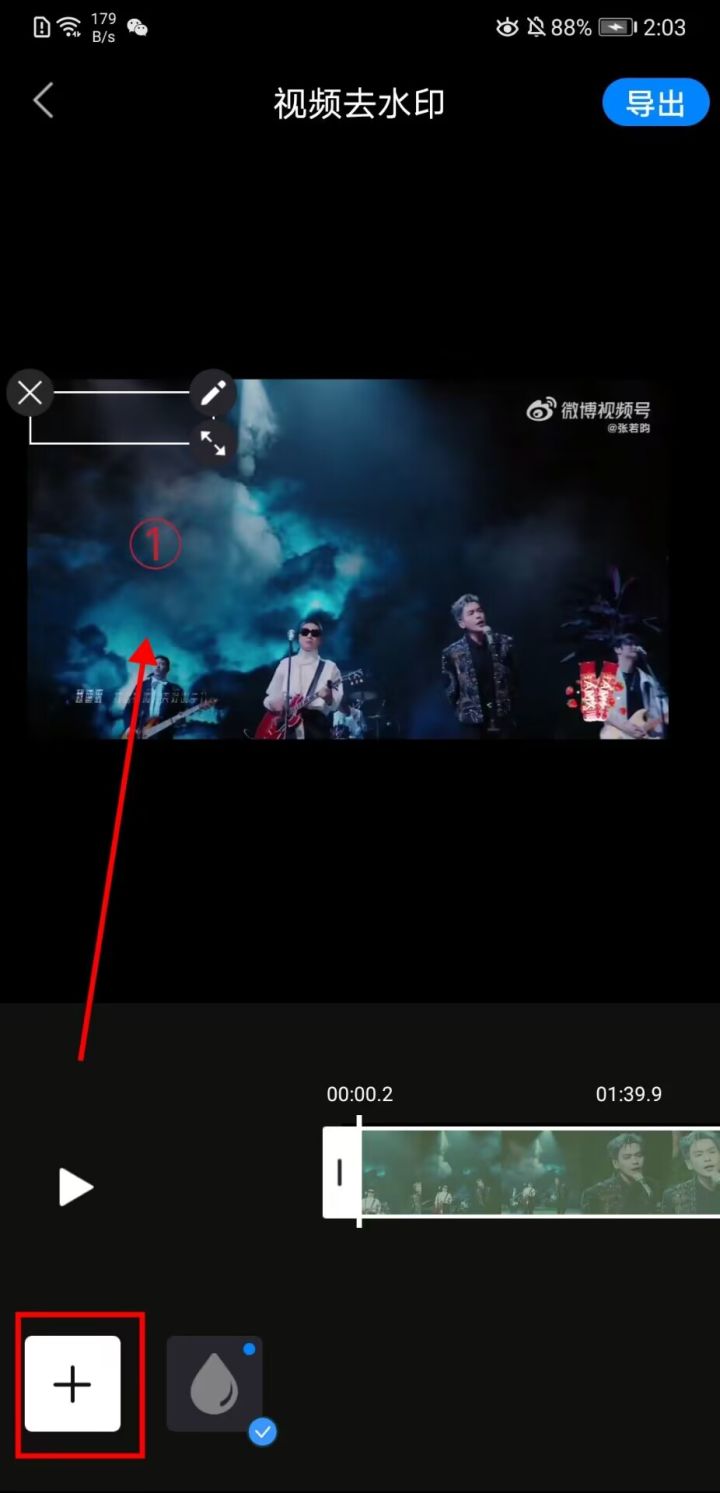Tap the video timeline clip
Viewport: 720px width, 1493px height.
tap(540, 1172)
